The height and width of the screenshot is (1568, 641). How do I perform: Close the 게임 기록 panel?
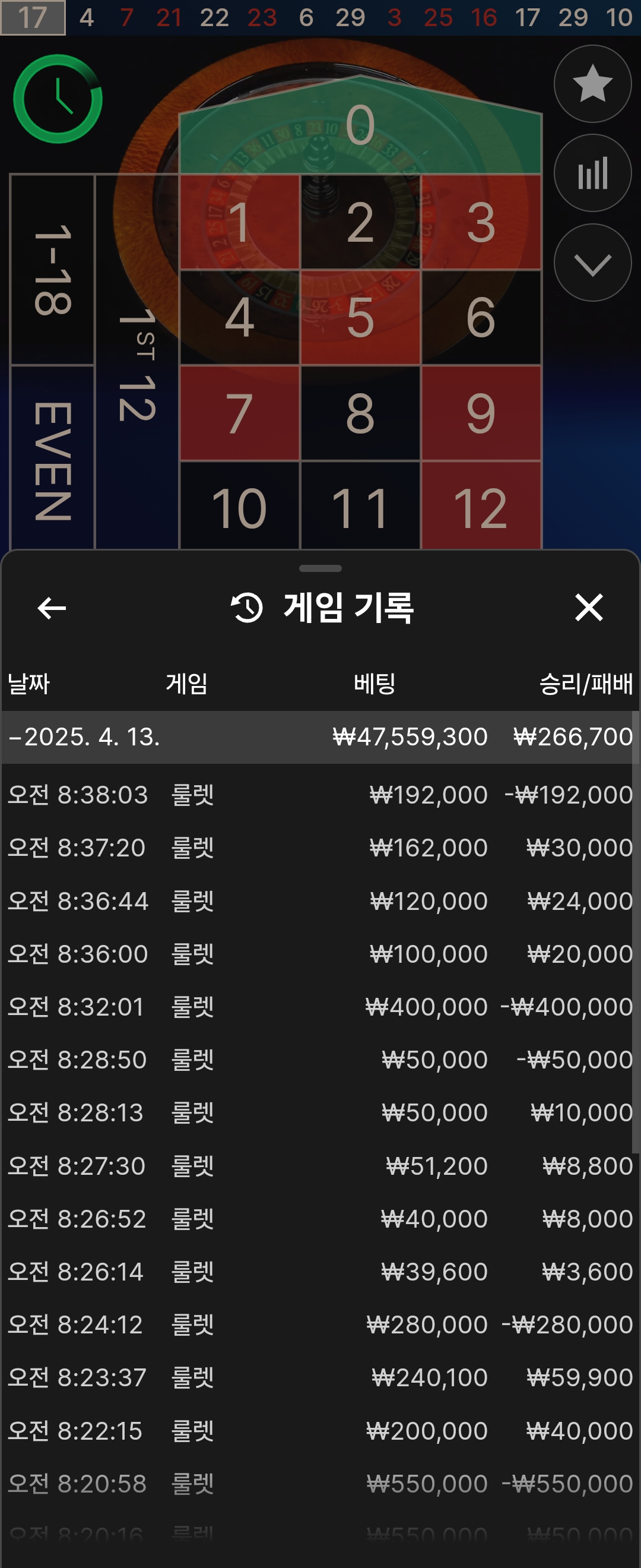pyautogui.click(x=588, y=608)
